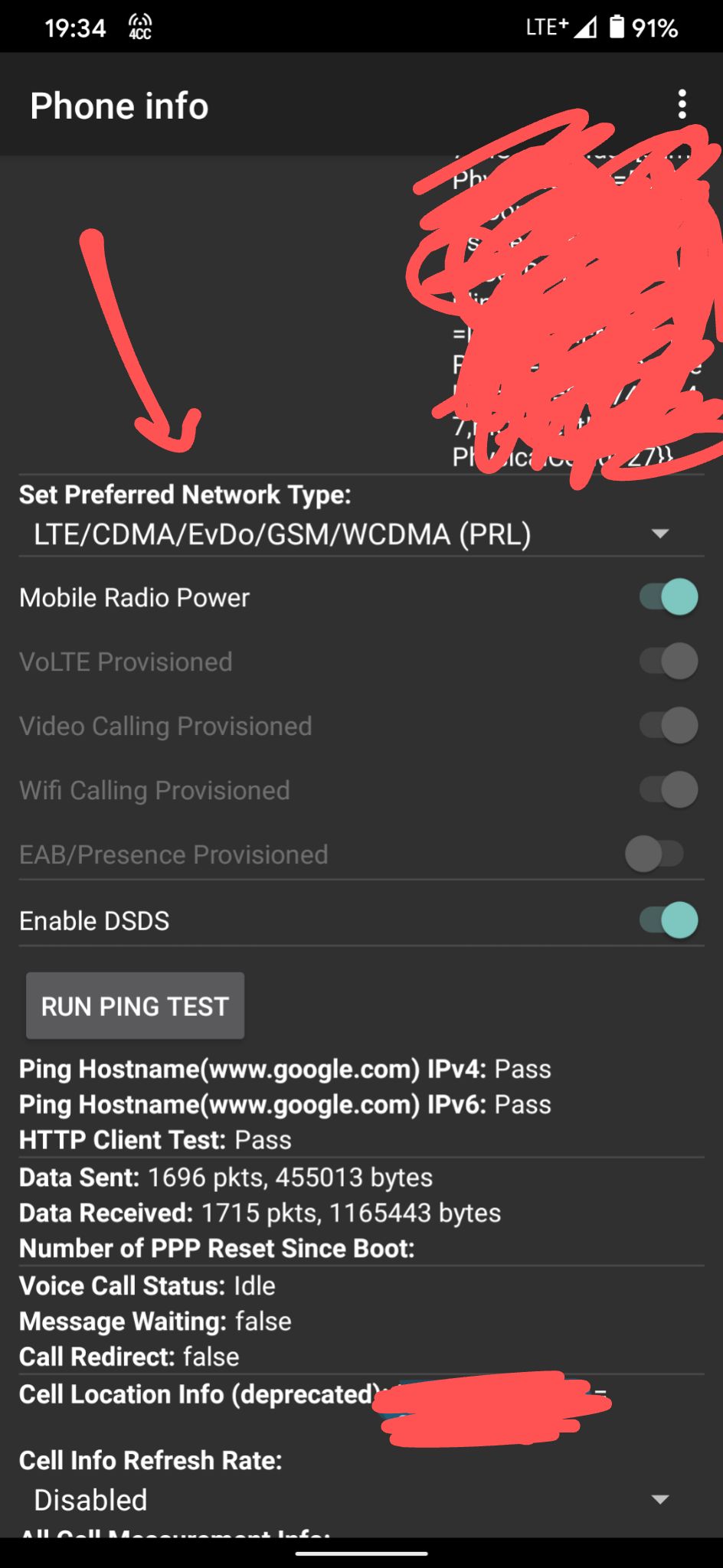Open the three-dot overflow menu

682,104
